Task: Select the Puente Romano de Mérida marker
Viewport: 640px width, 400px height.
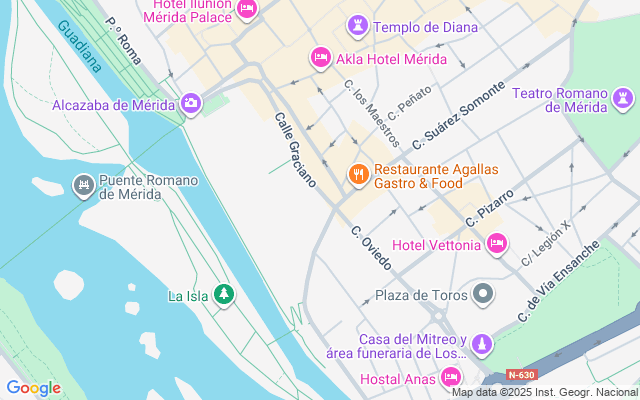Action: click(84, 185)
